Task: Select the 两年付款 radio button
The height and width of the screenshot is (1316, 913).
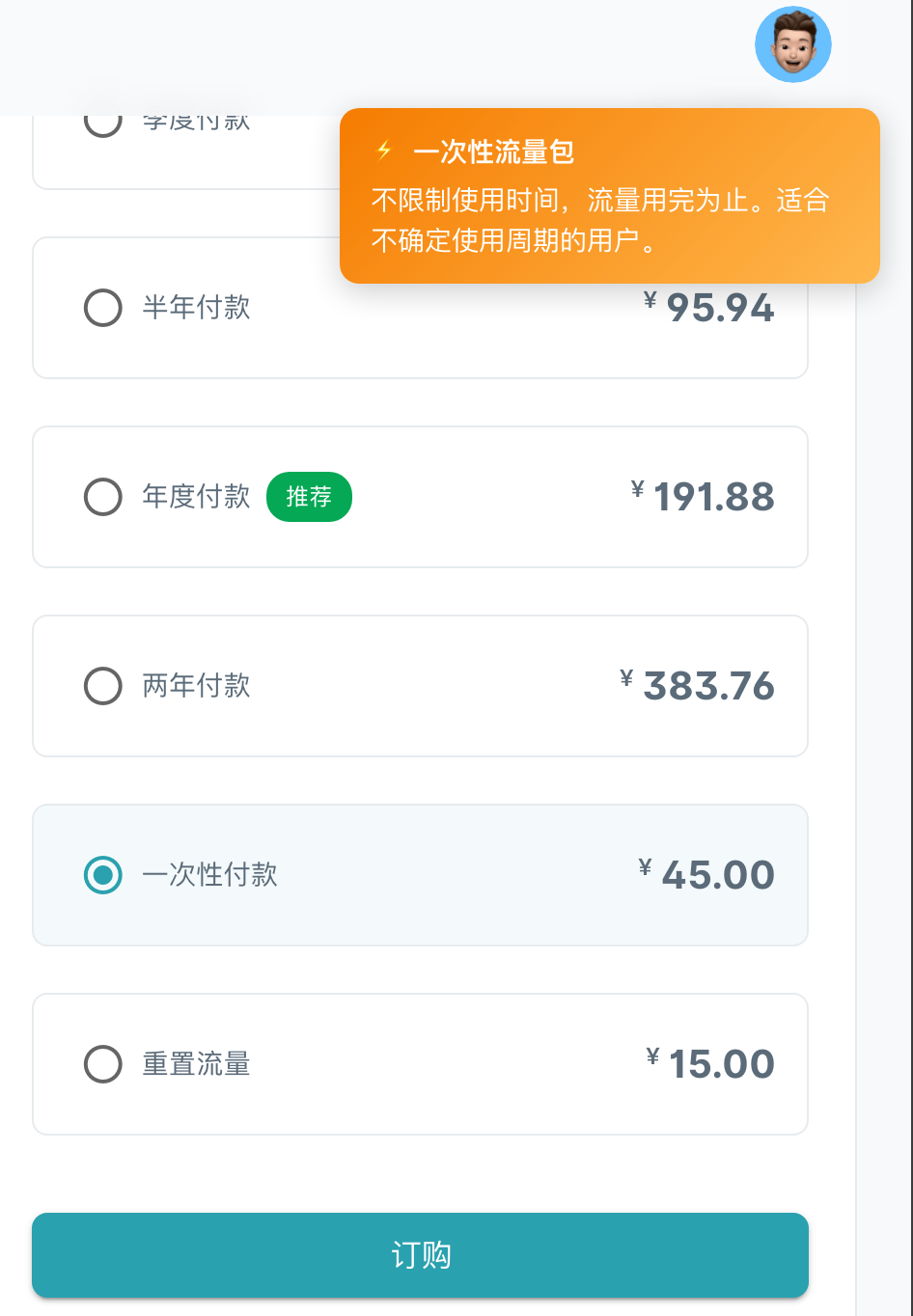Action: pyautogui.click(x=102, y=686)
